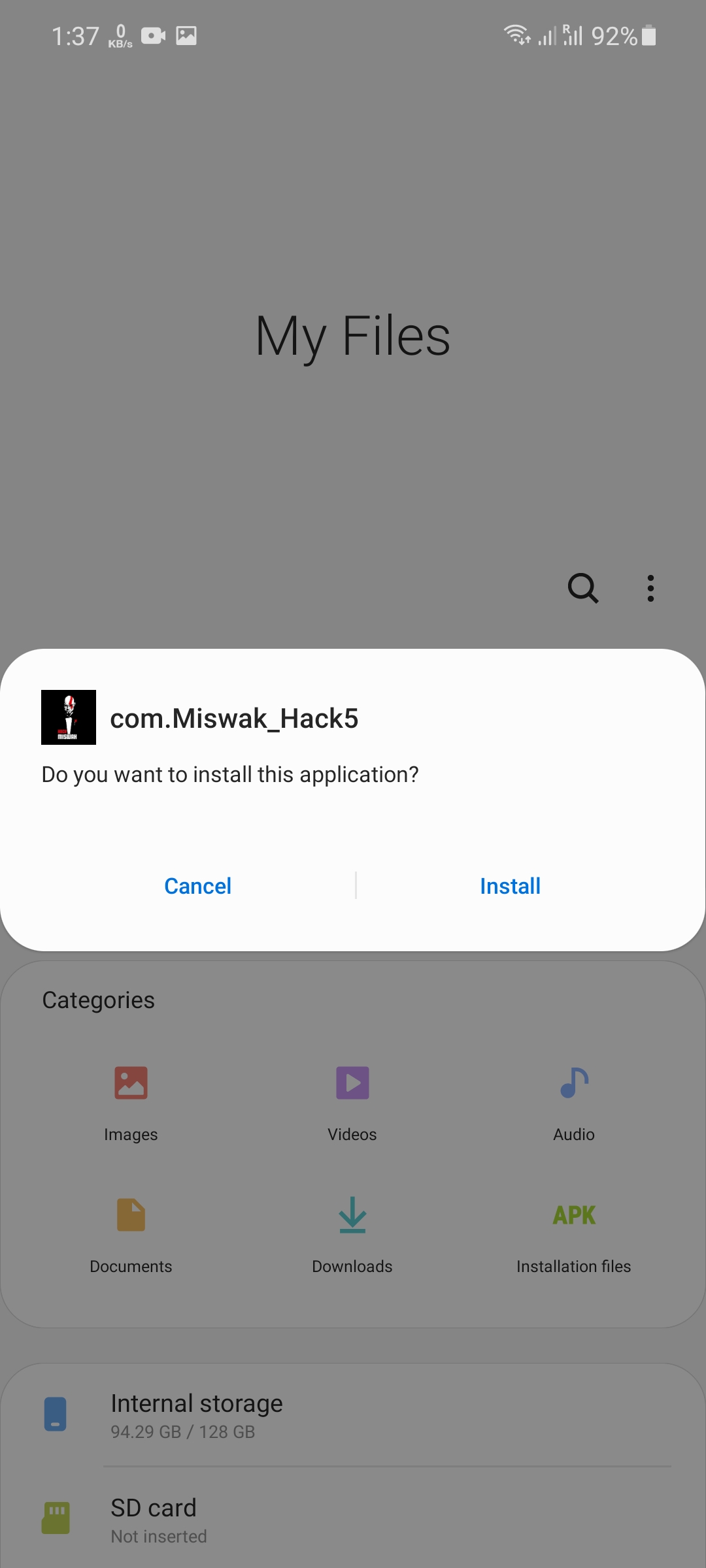Cancel the application install

(197, 886)
